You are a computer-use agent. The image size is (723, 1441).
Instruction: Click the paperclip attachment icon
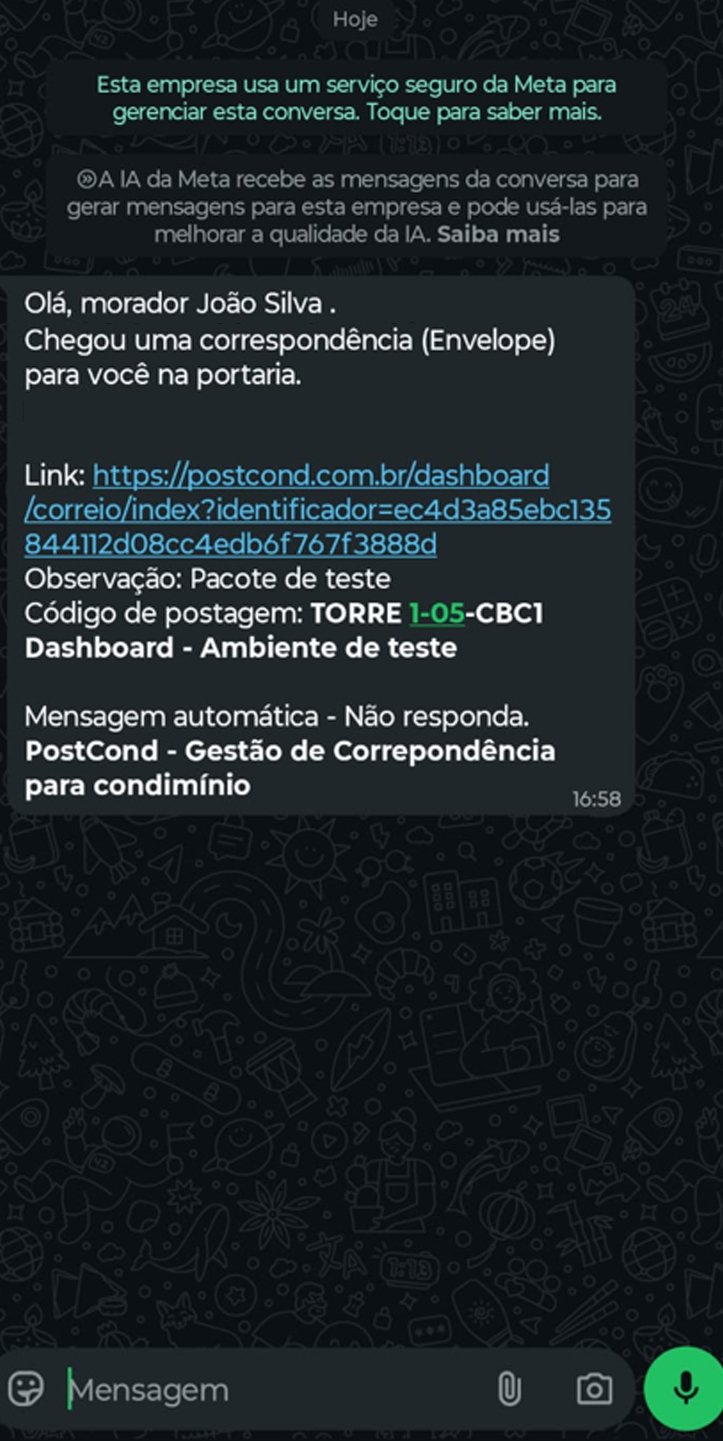coord(511,1388)
